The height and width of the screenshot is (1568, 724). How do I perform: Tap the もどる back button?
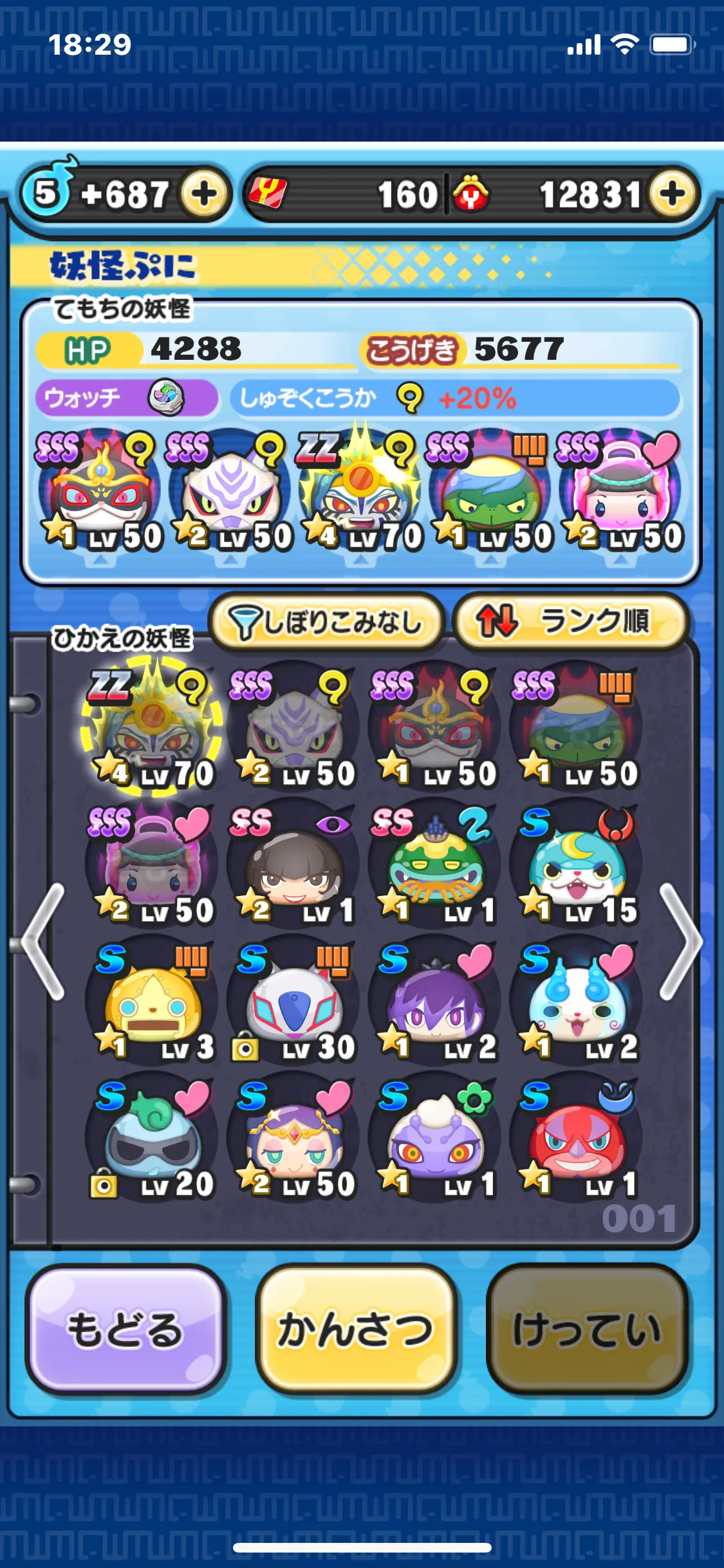[126, 1330]
